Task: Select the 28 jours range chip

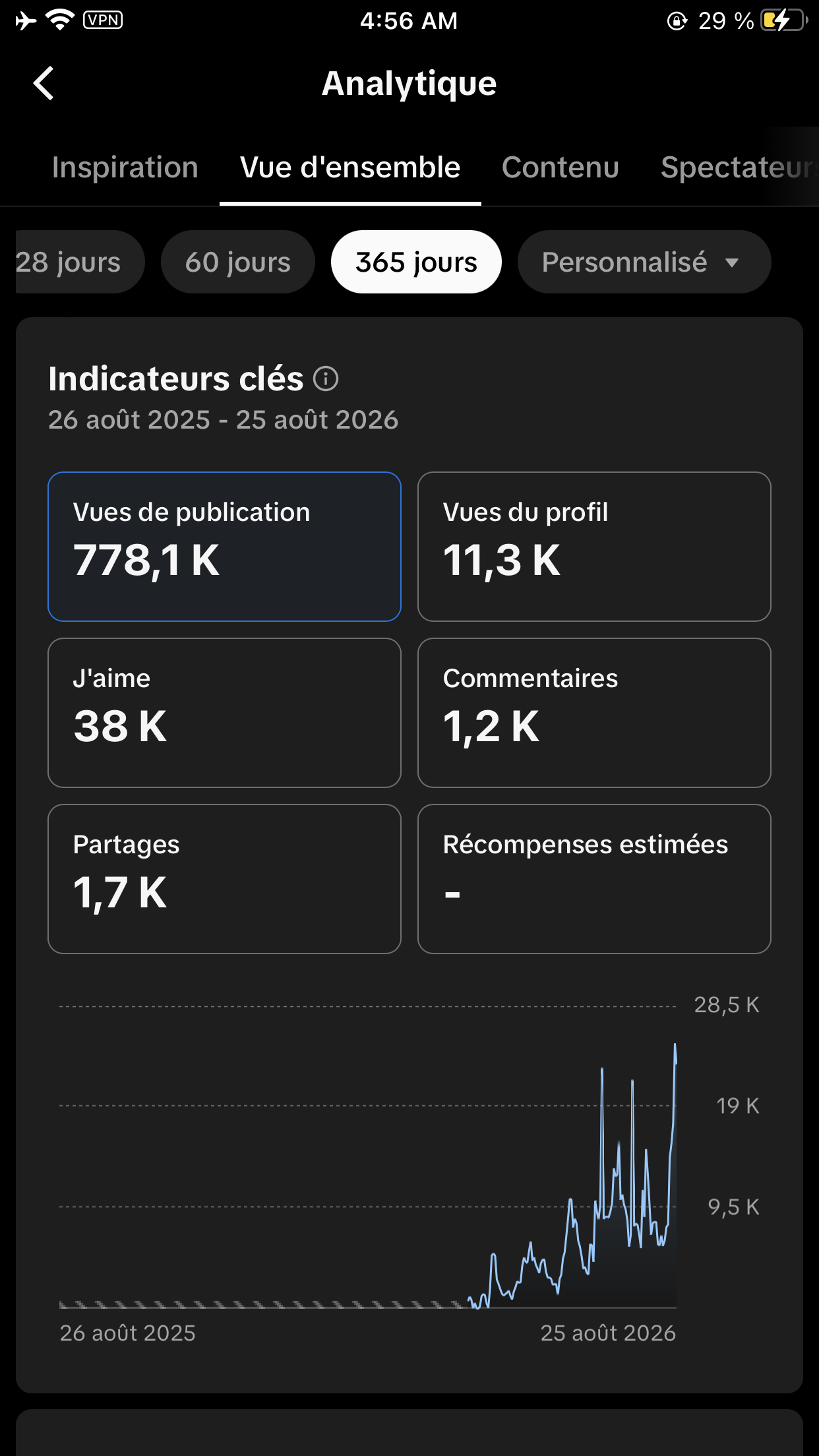Action: 76,262
